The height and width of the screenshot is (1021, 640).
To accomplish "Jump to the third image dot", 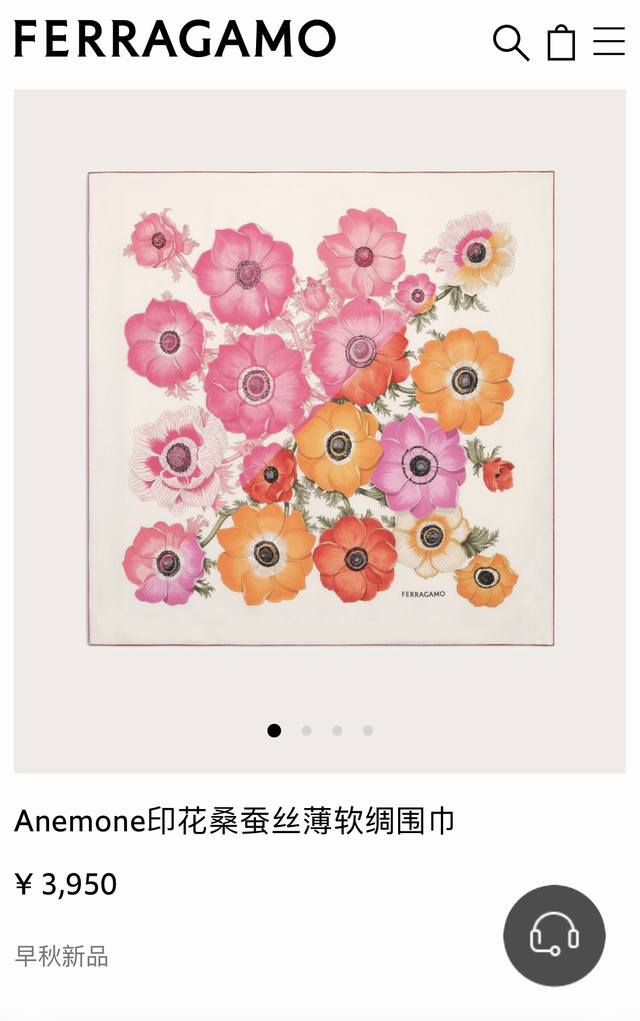I will coord(337,731).
